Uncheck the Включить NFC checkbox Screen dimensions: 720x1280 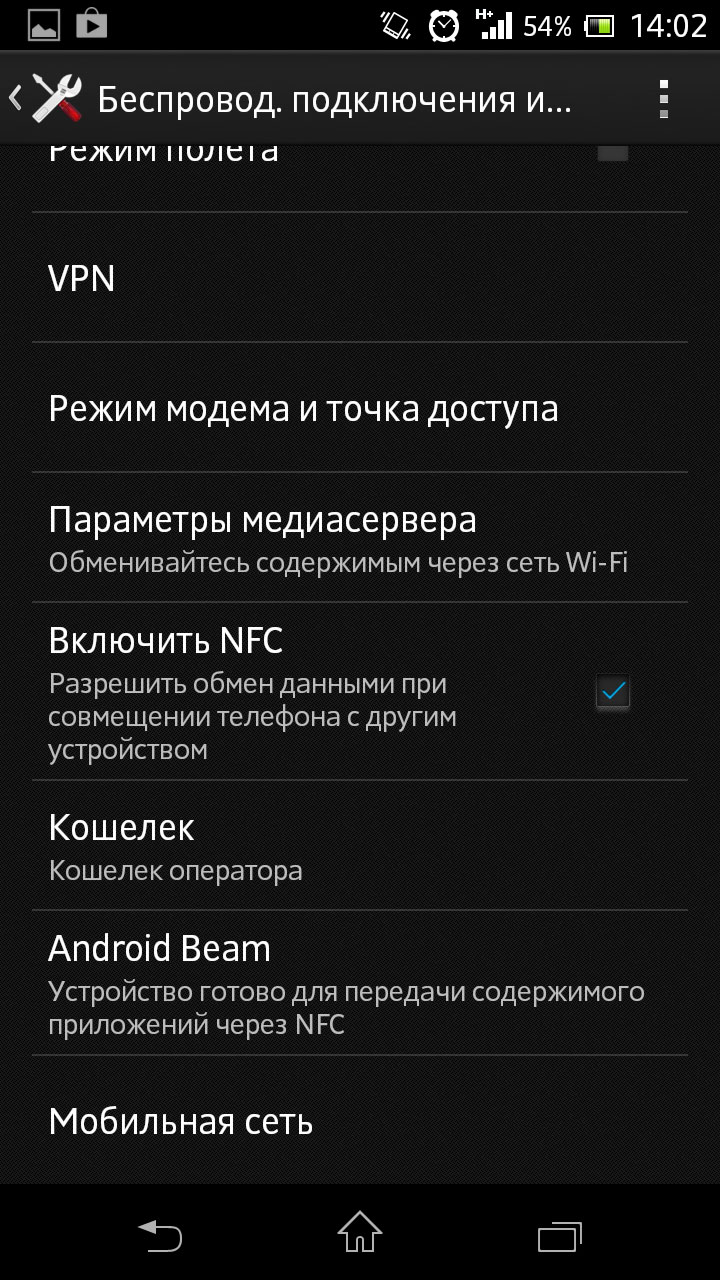click(612, 691)
